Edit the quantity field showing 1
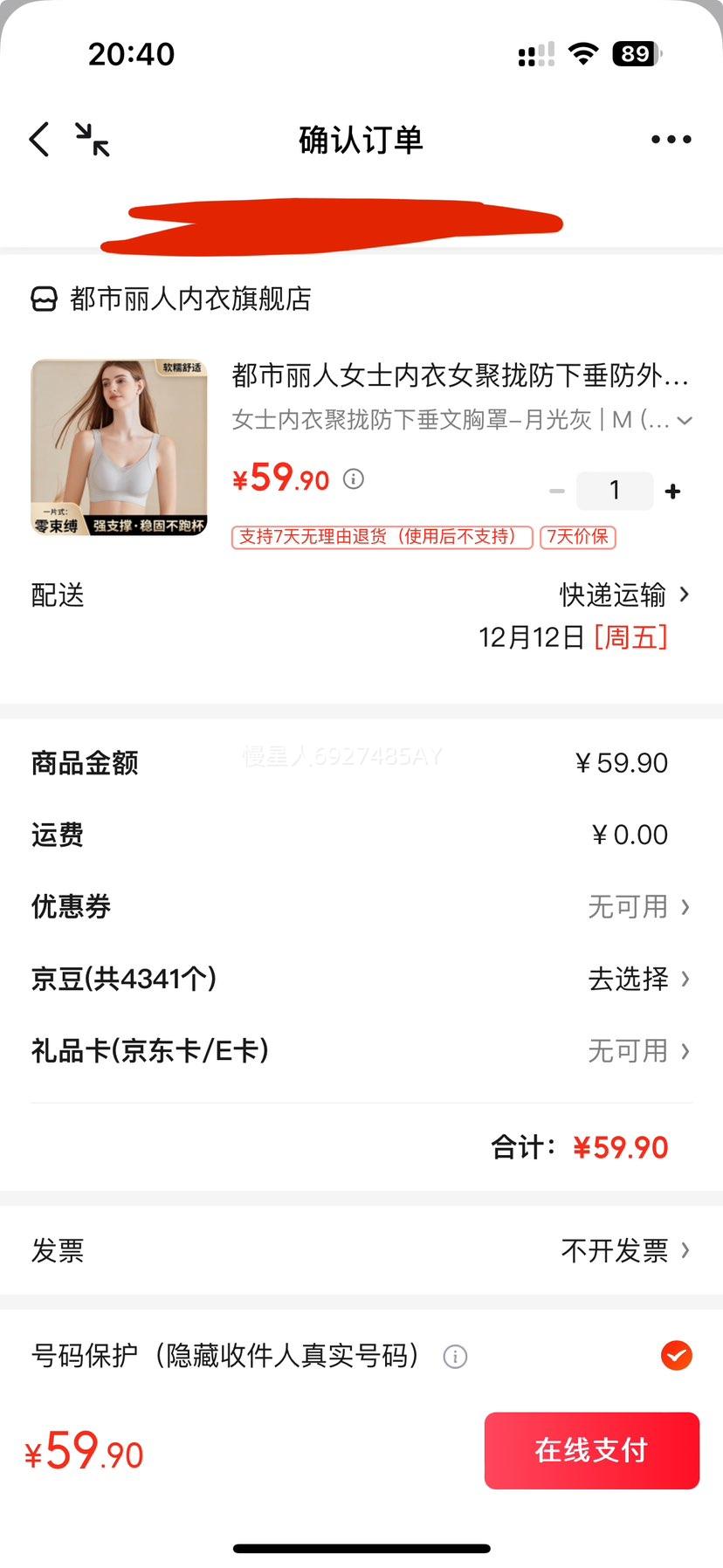Screen dimensions: 723x1568 click(615, 491)
